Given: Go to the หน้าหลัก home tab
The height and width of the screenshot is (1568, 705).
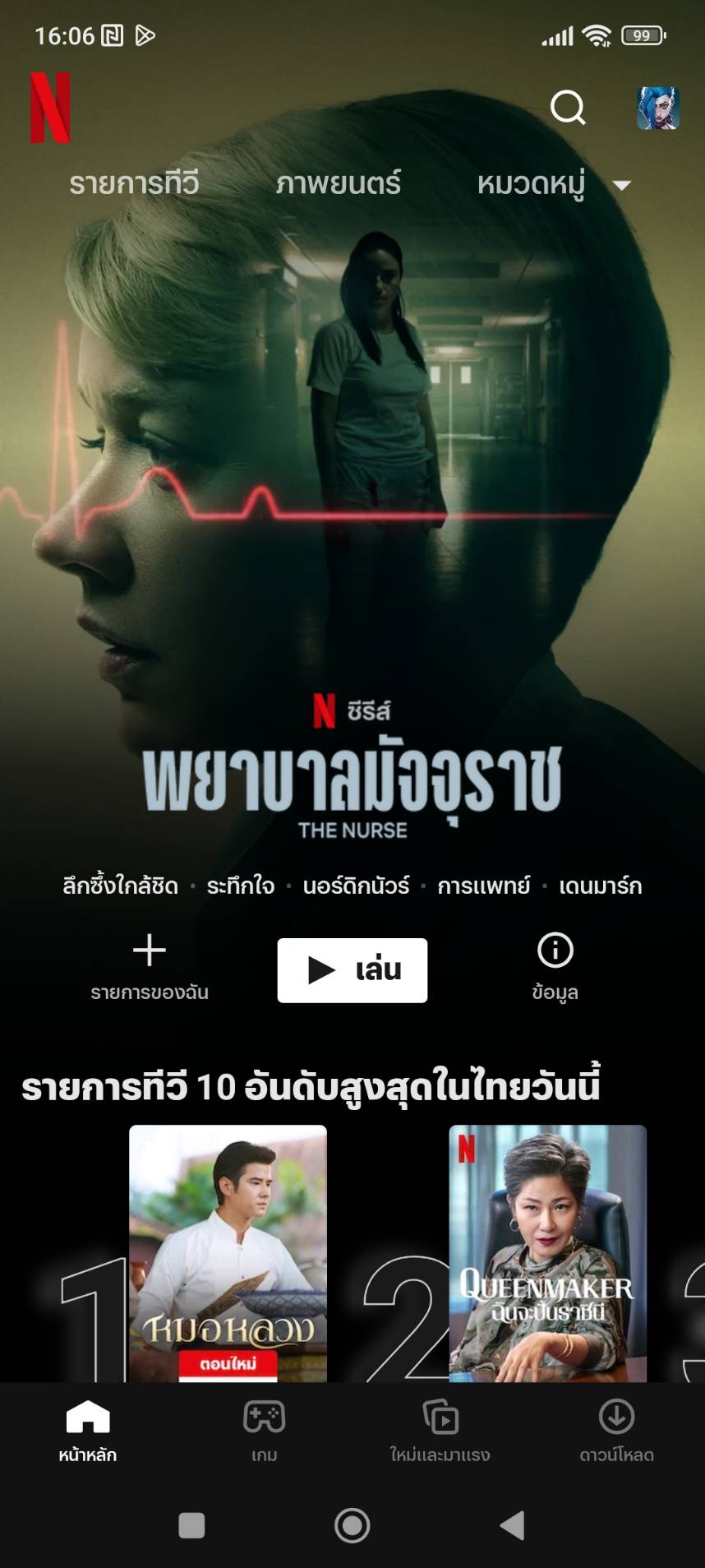Looking at the screenshot, I should click(88, 1431).
